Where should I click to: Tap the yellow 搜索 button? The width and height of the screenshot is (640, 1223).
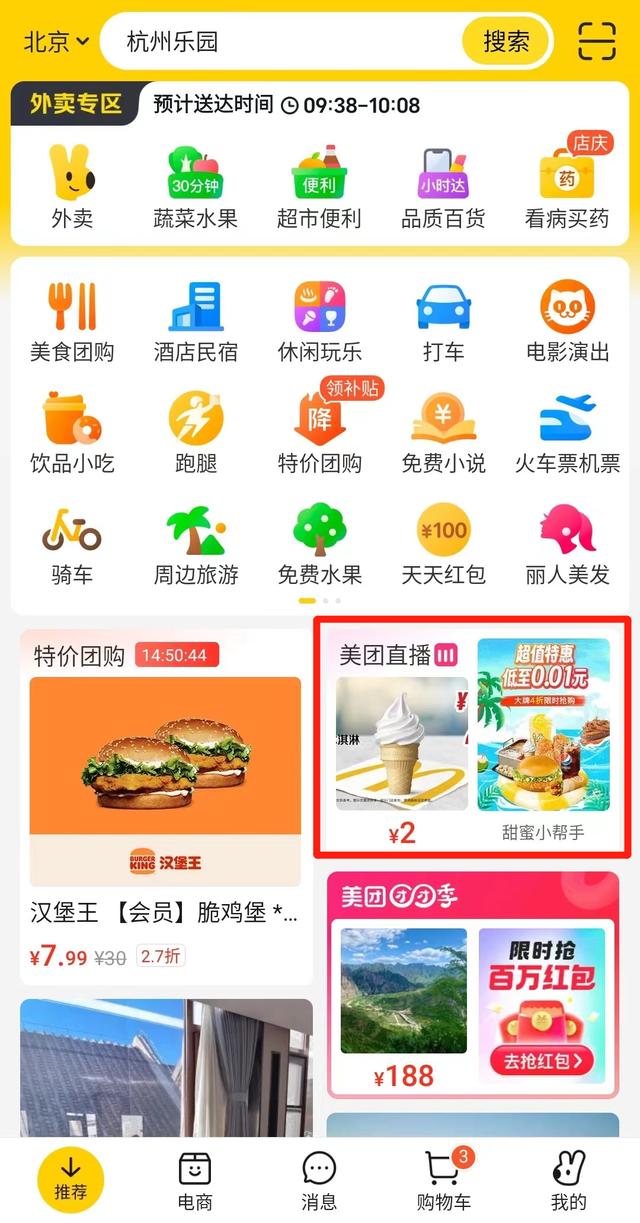pyautogui.click(x=506, y=42)
